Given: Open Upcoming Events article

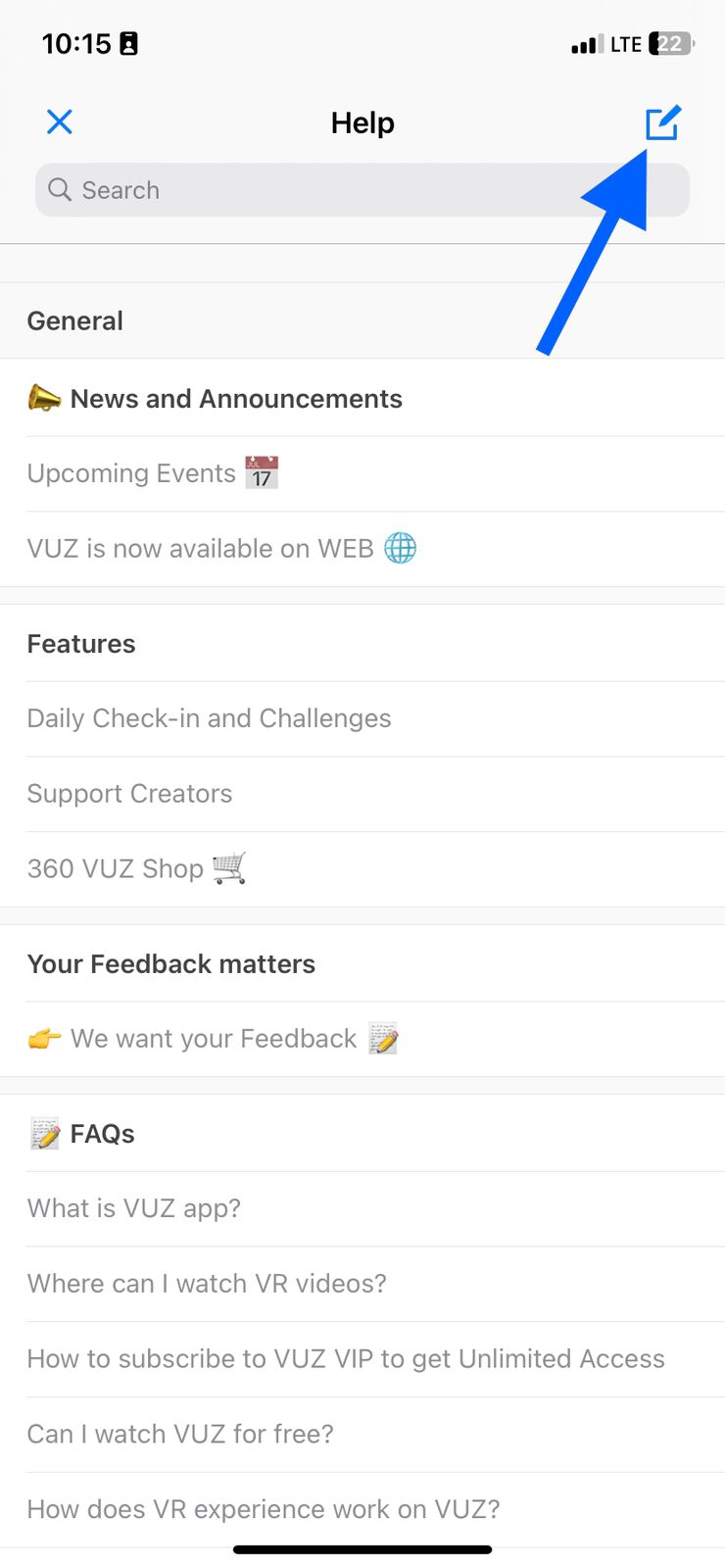Looking at the screenshot, I should point(362,473).
